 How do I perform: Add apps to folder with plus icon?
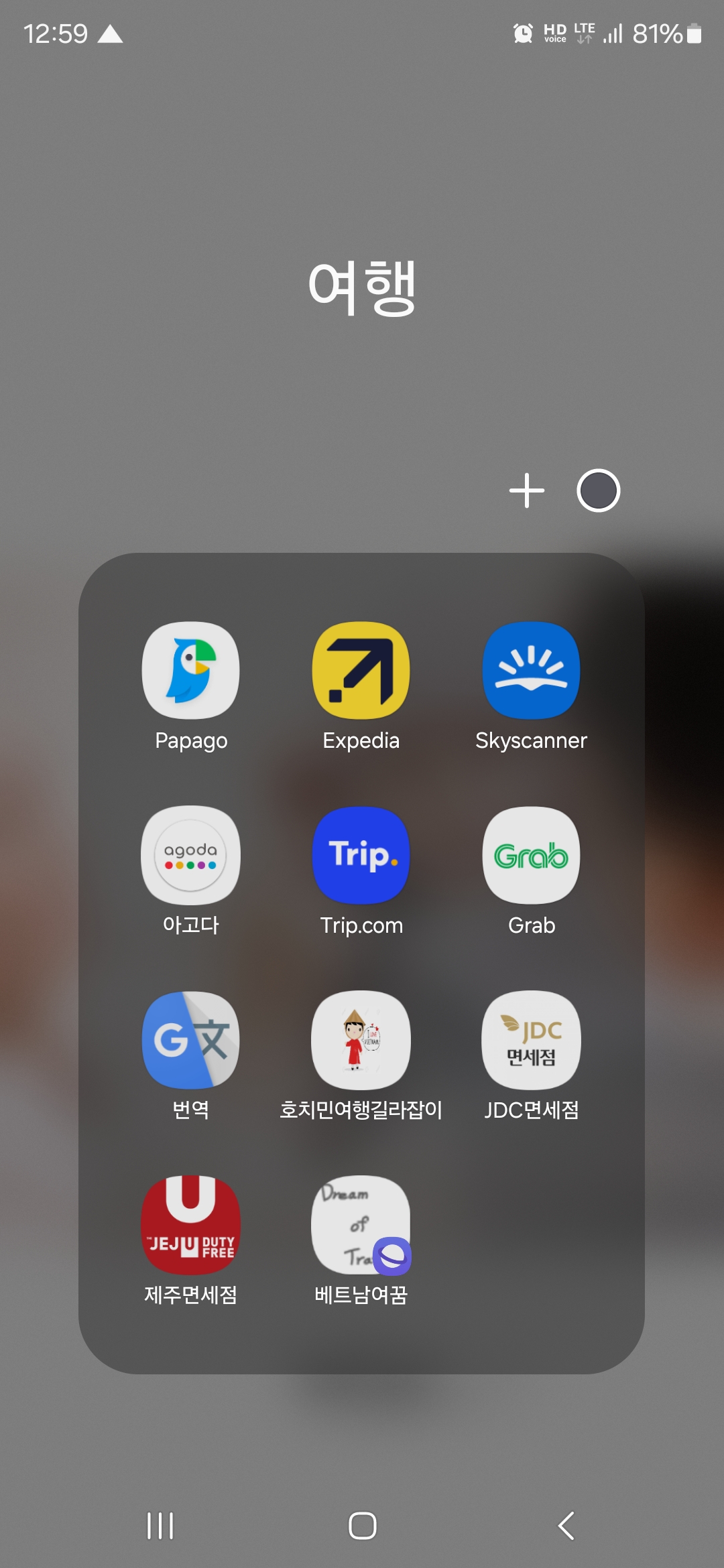(527, 491)
